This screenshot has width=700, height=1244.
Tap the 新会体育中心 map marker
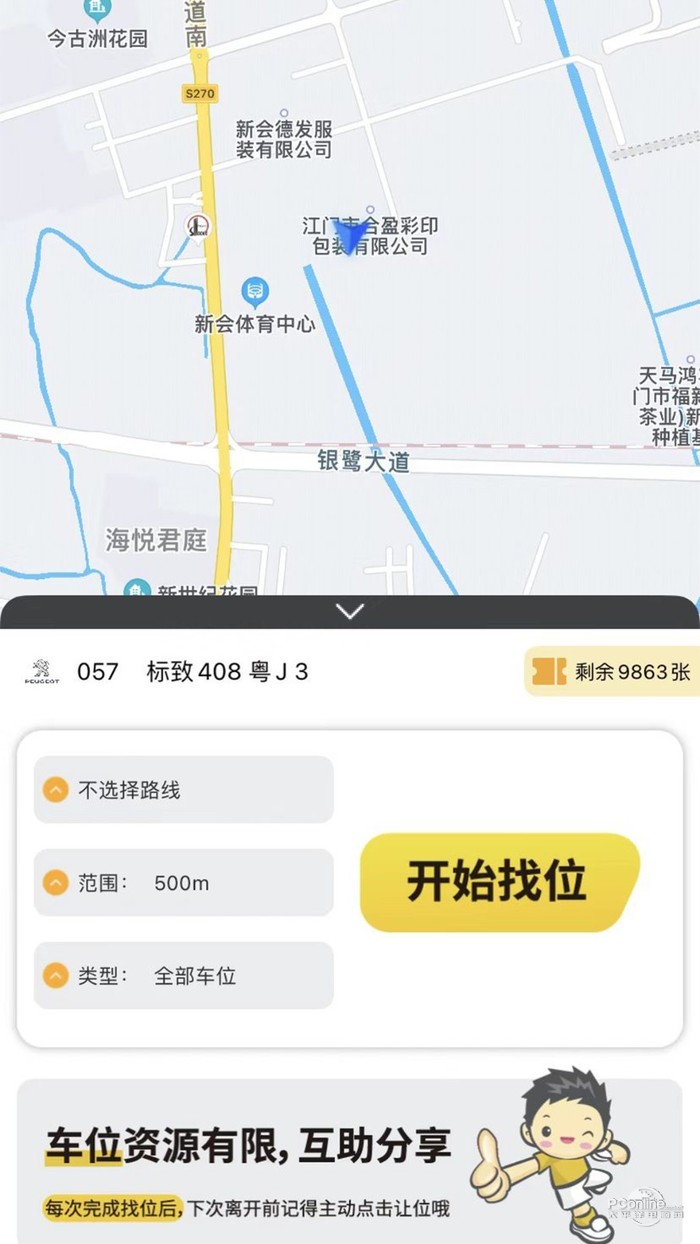(x=256, y=294)
